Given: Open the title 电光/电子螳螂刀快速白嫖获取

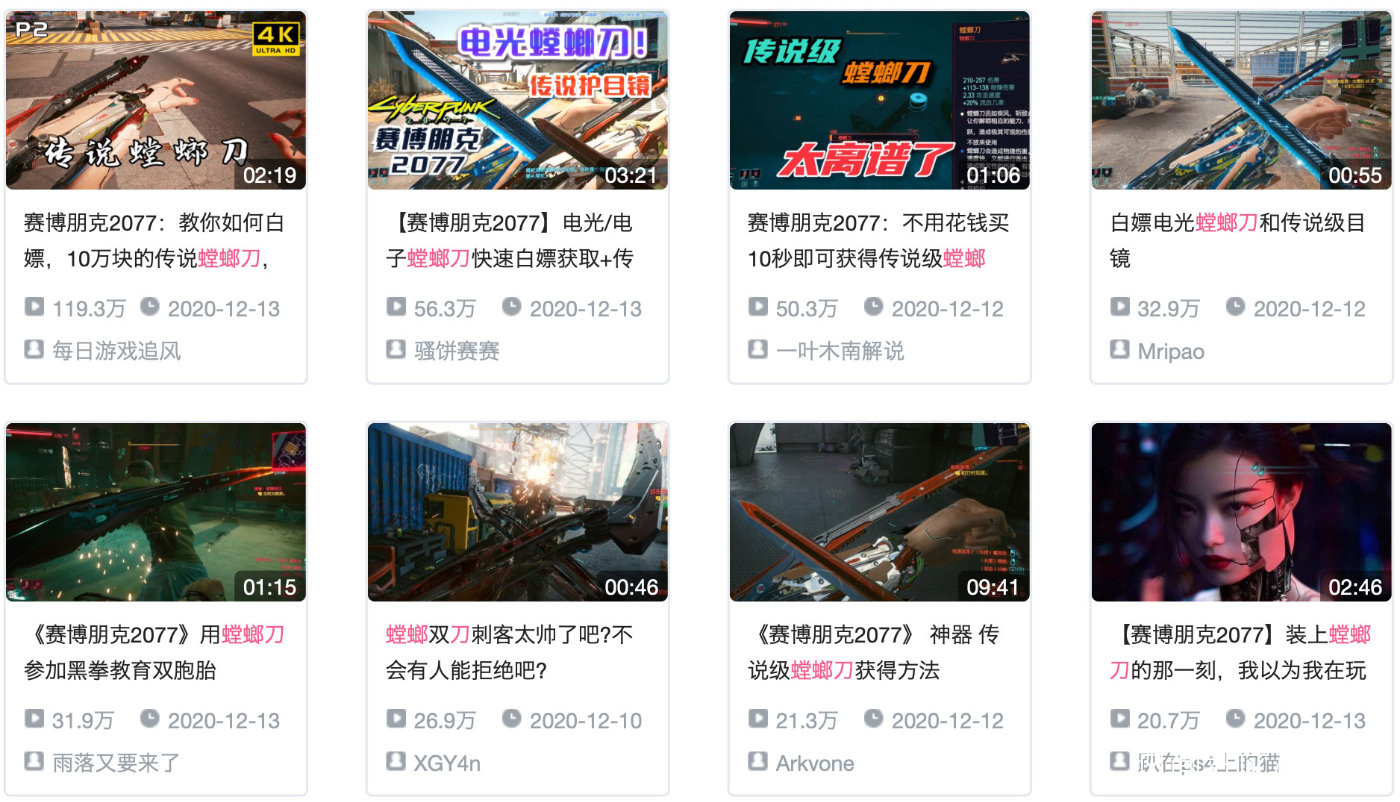Looking at the screenshot, I should pyautogui.click(x=510, y=240).
